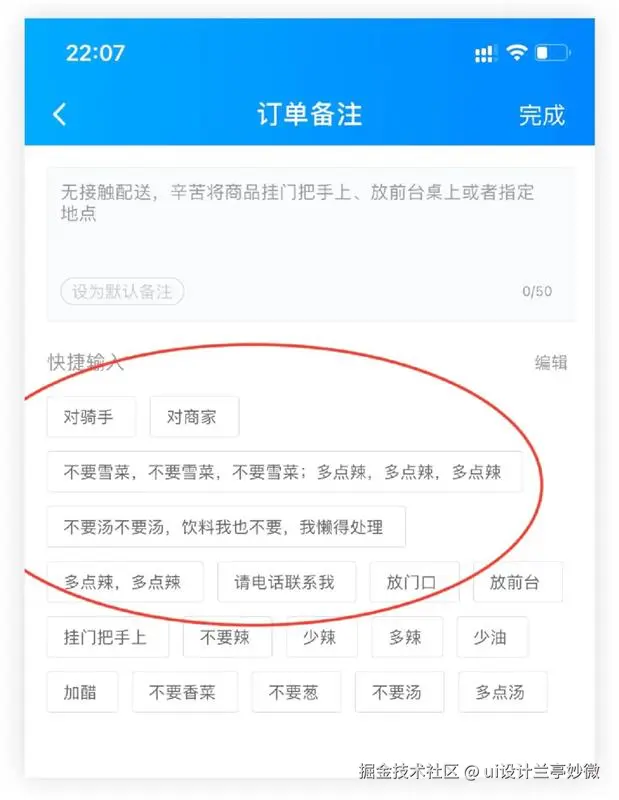This screenshot has width=619, height=800.
Task: Choose the 少辣 chip
Action: pos(320,637)
